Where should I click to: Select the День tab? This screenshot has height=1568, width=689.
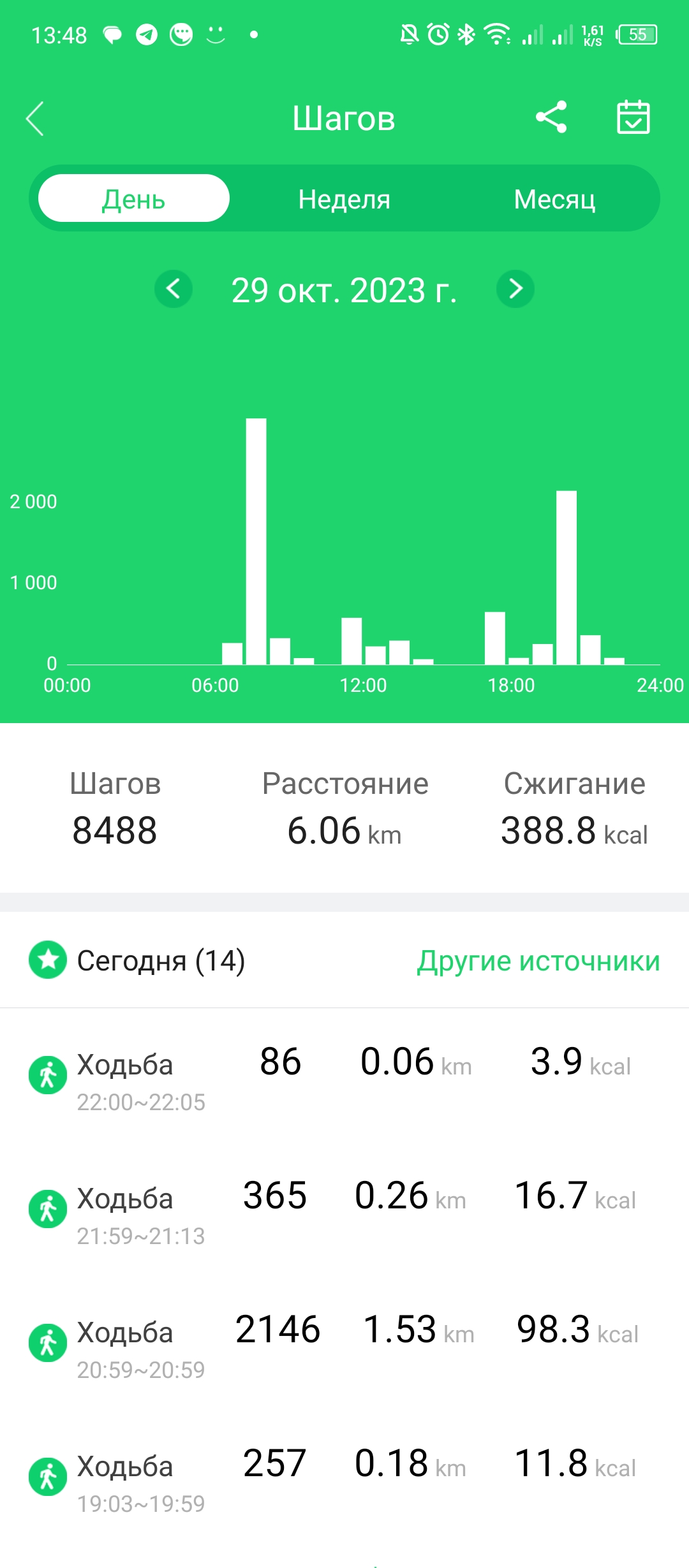(x=134, y=199)
